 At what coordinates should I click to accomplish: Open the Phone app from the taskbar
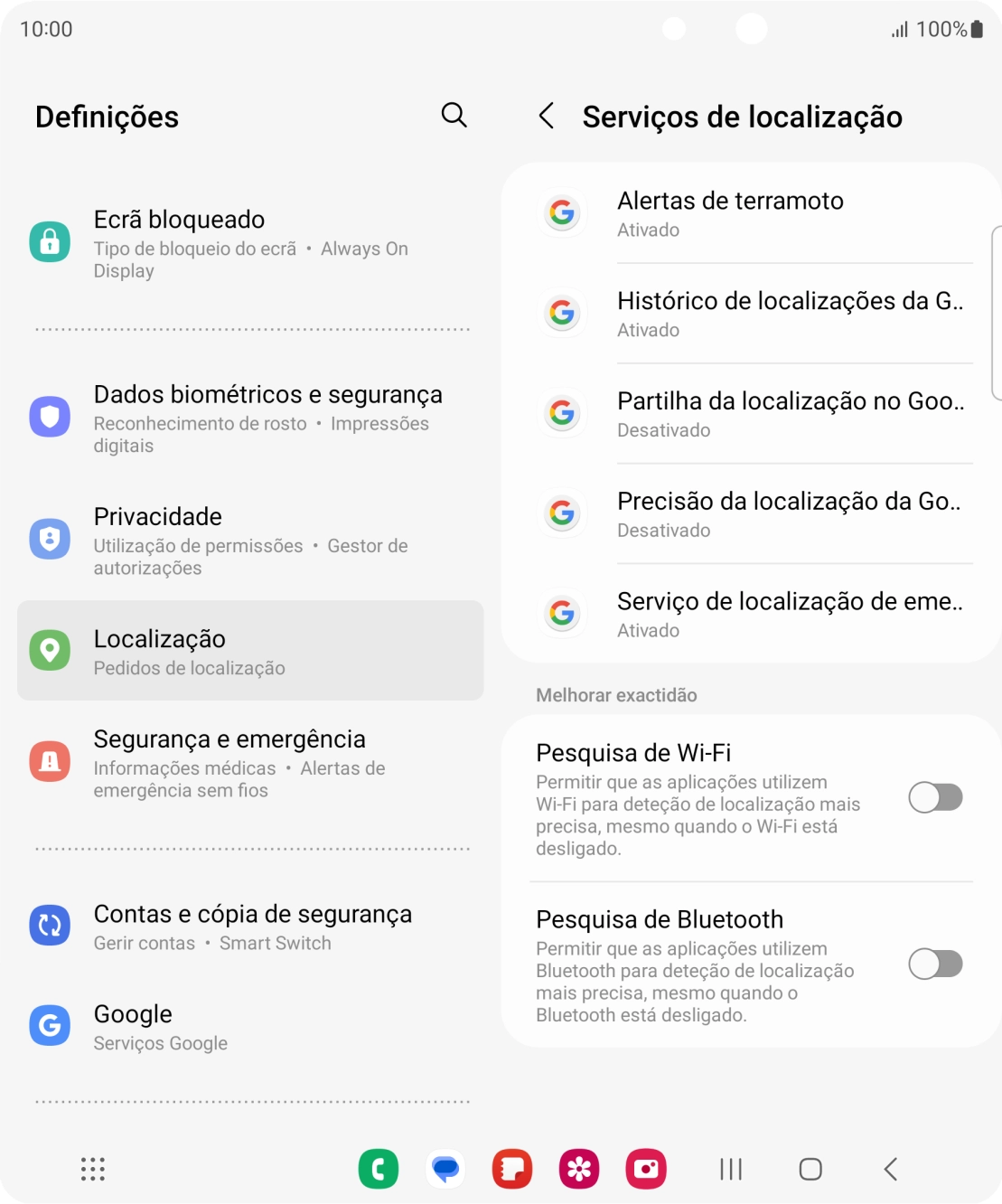pyautogui.click(x=379, y=1168)
